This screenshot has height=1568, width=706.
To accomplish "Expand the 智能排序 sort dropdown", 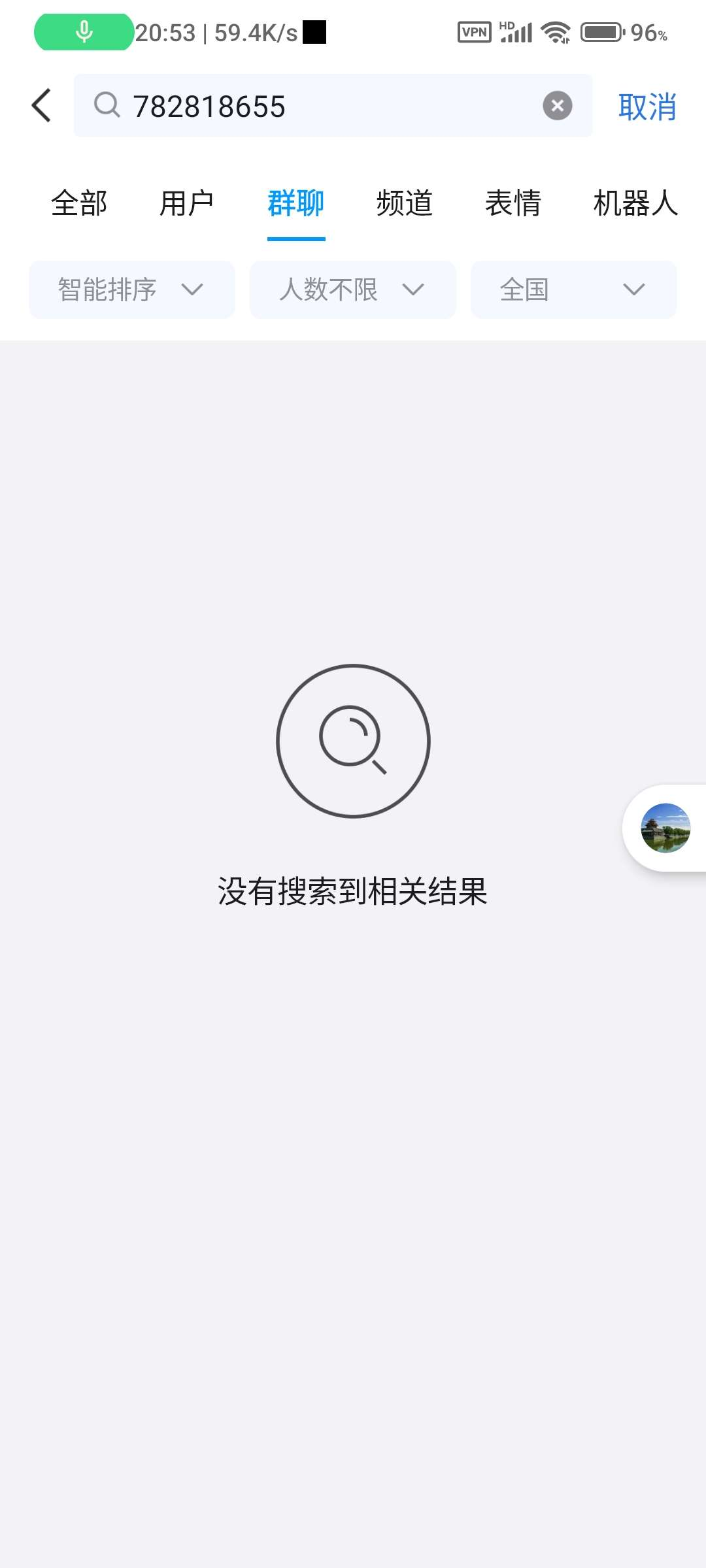I will 132,289.
